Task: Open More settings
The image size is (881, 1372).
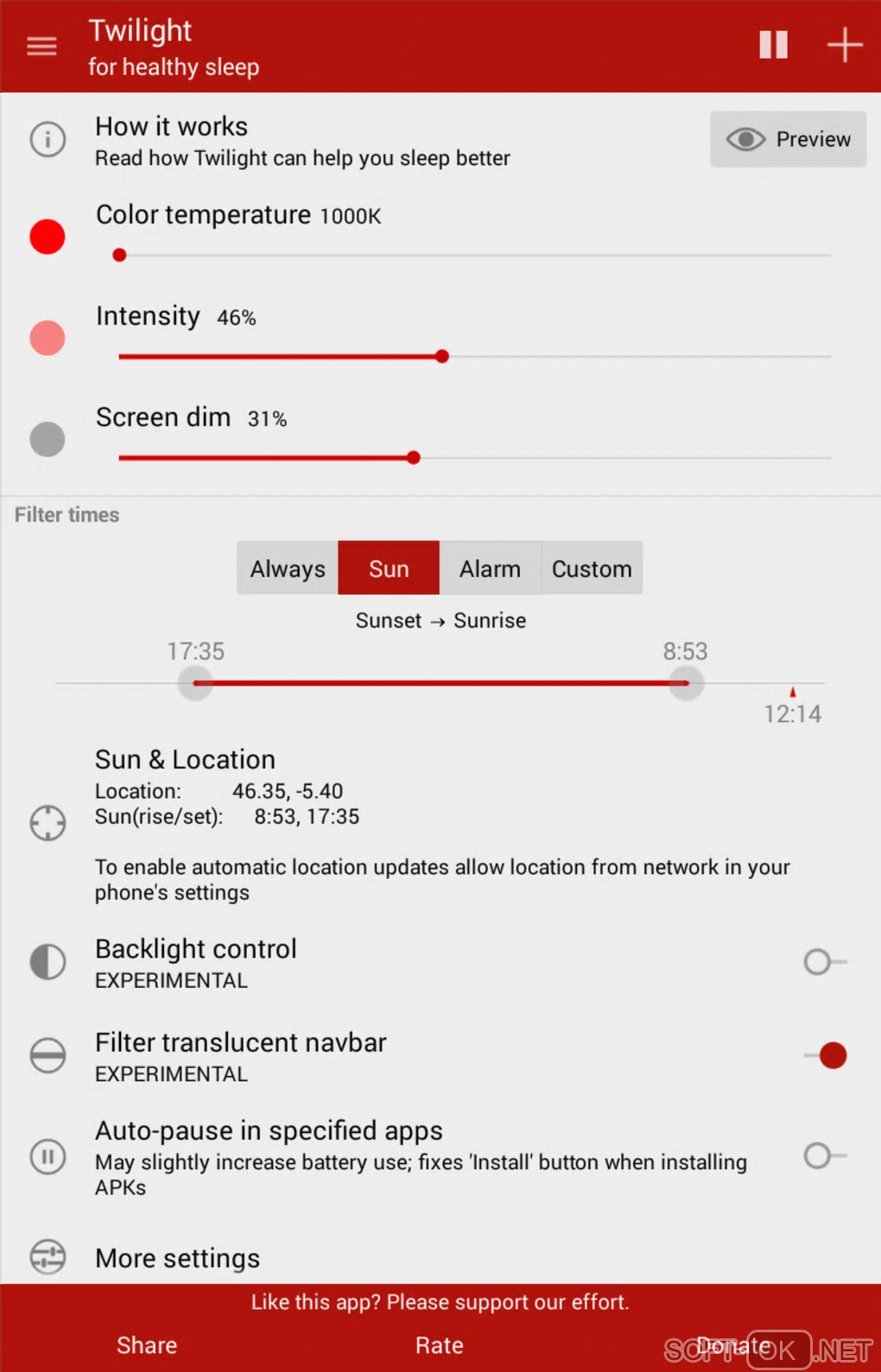Action: (x=177, y=1258)
